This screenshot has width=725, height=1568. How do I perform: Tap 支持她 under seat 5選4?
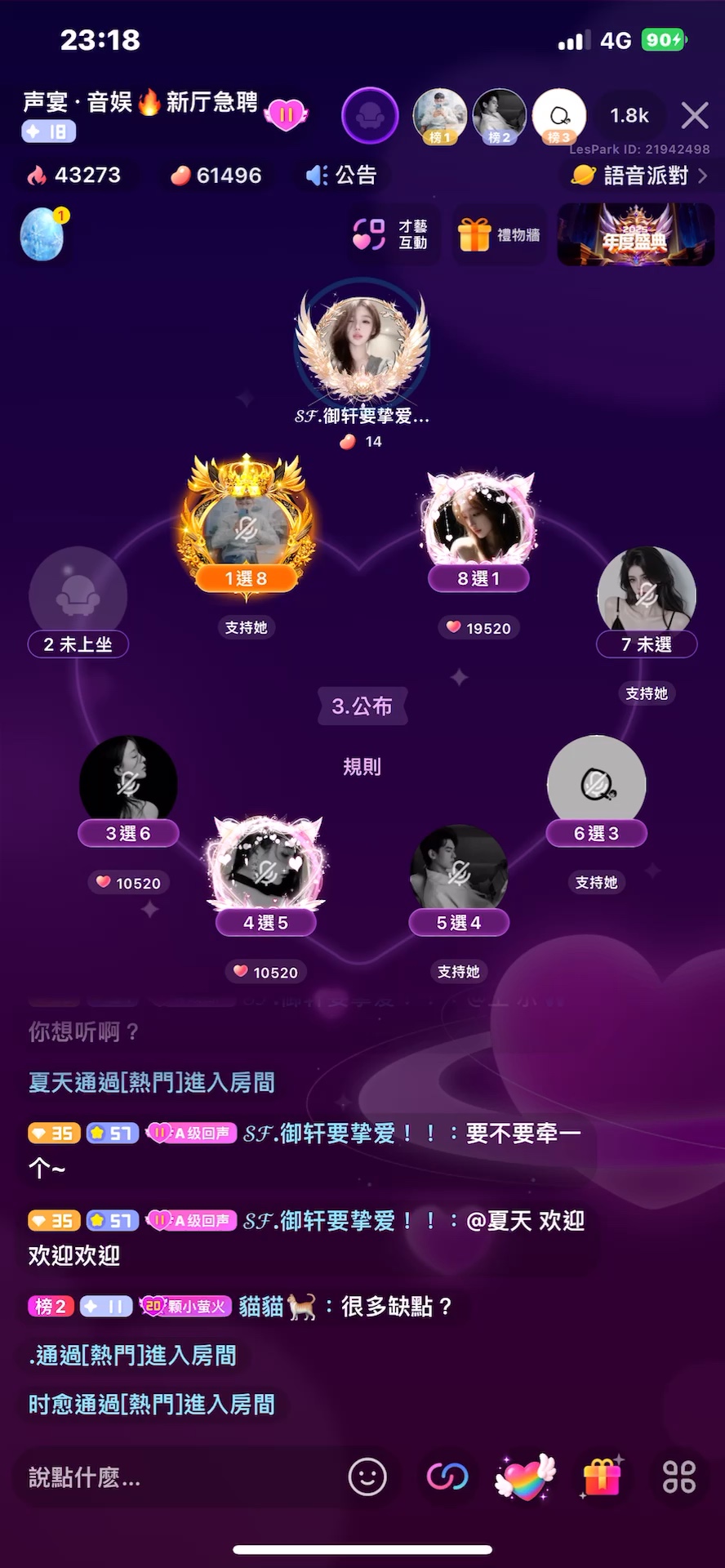tap(458, 971)
